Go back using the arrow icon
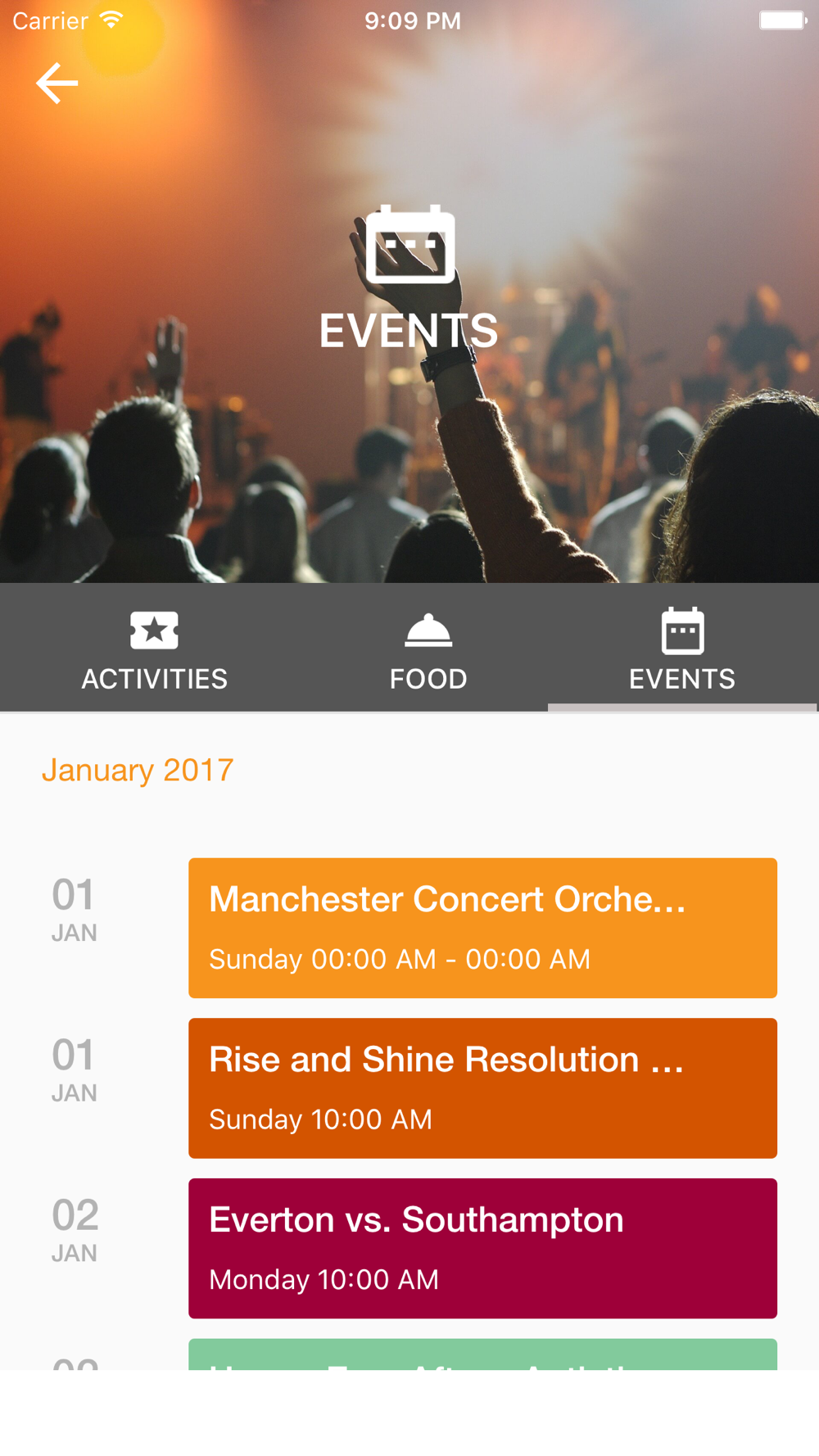The height and width of the screenshot is (1456, 819). tap(57, 84)
